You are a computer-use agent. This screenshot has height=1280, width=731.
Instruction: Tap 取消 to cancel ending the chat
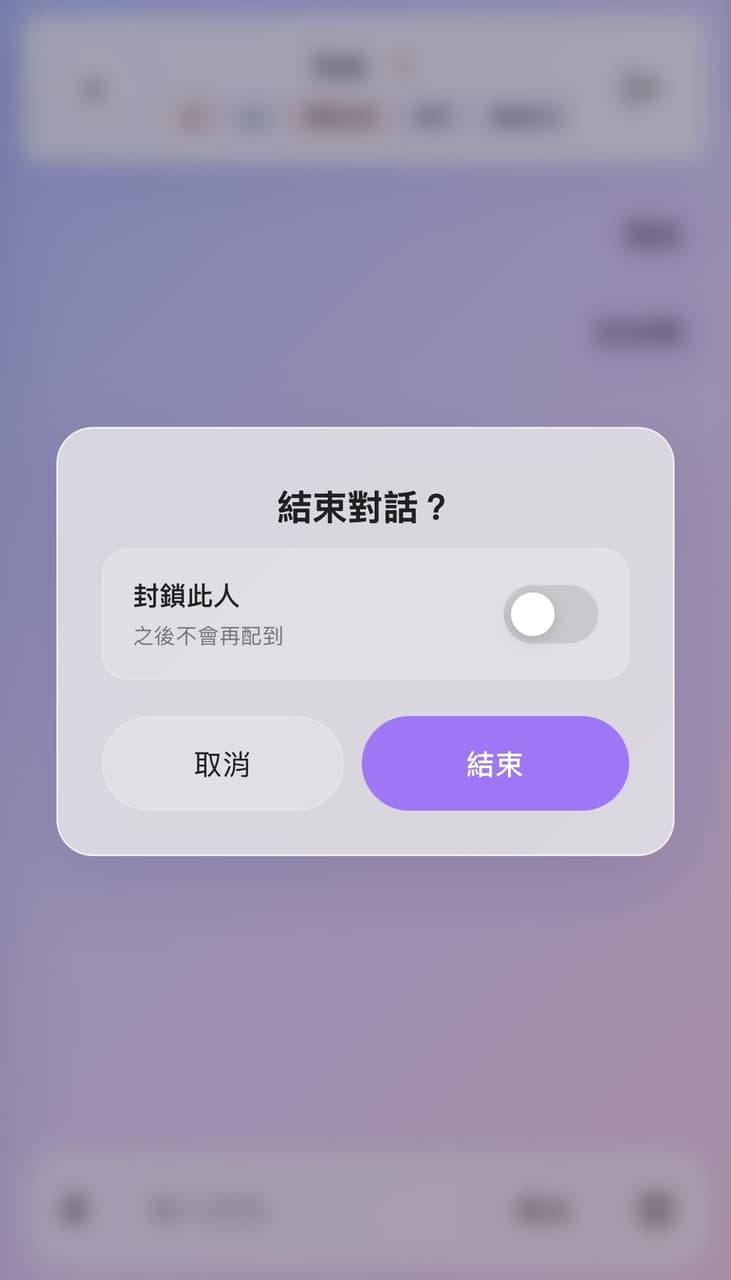point(222,763)
